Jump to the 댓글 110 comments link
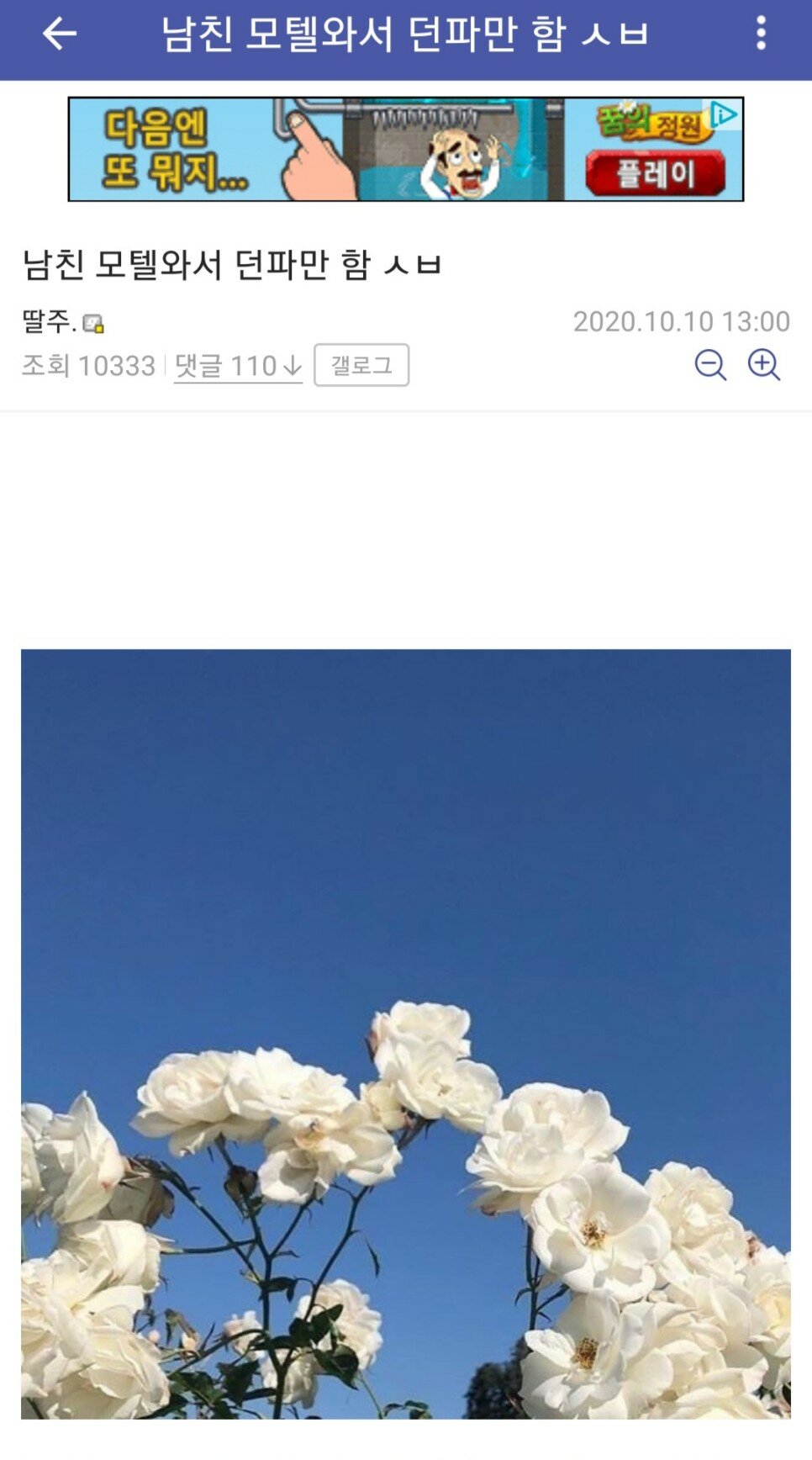812x1460 pixels. point(238,366)
